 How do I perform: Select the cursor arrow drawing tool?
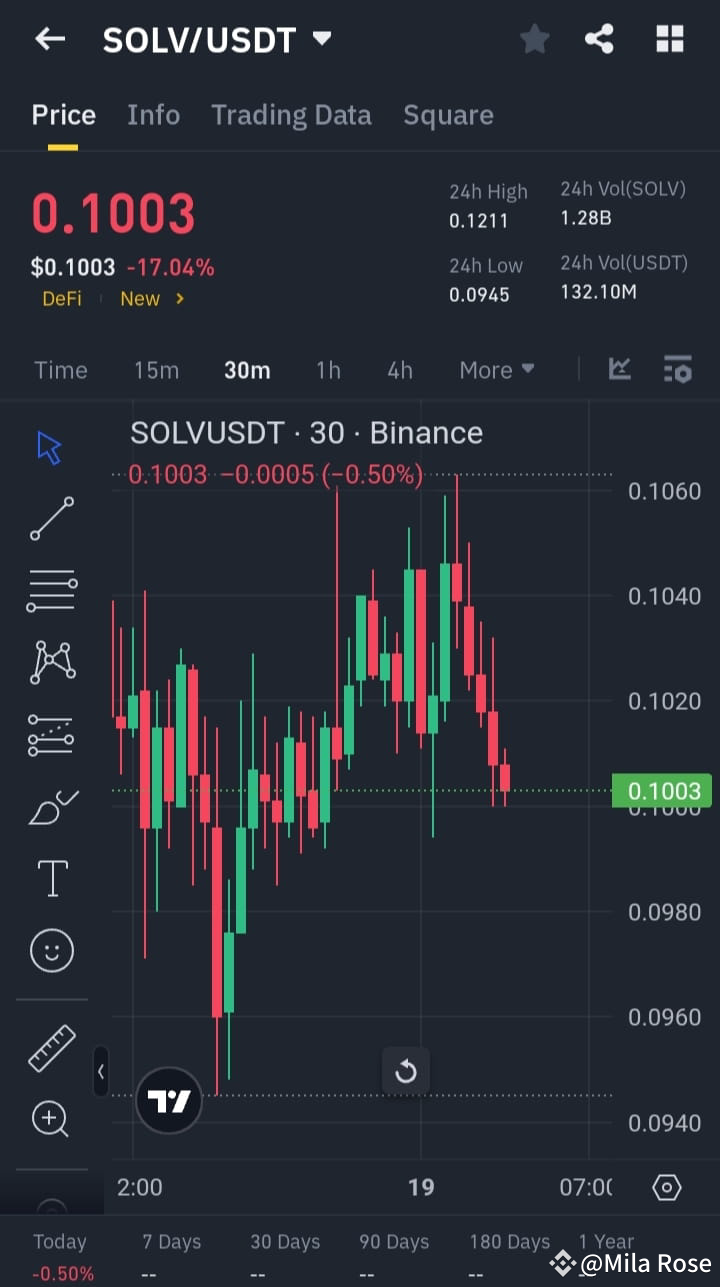pos(50,447)
